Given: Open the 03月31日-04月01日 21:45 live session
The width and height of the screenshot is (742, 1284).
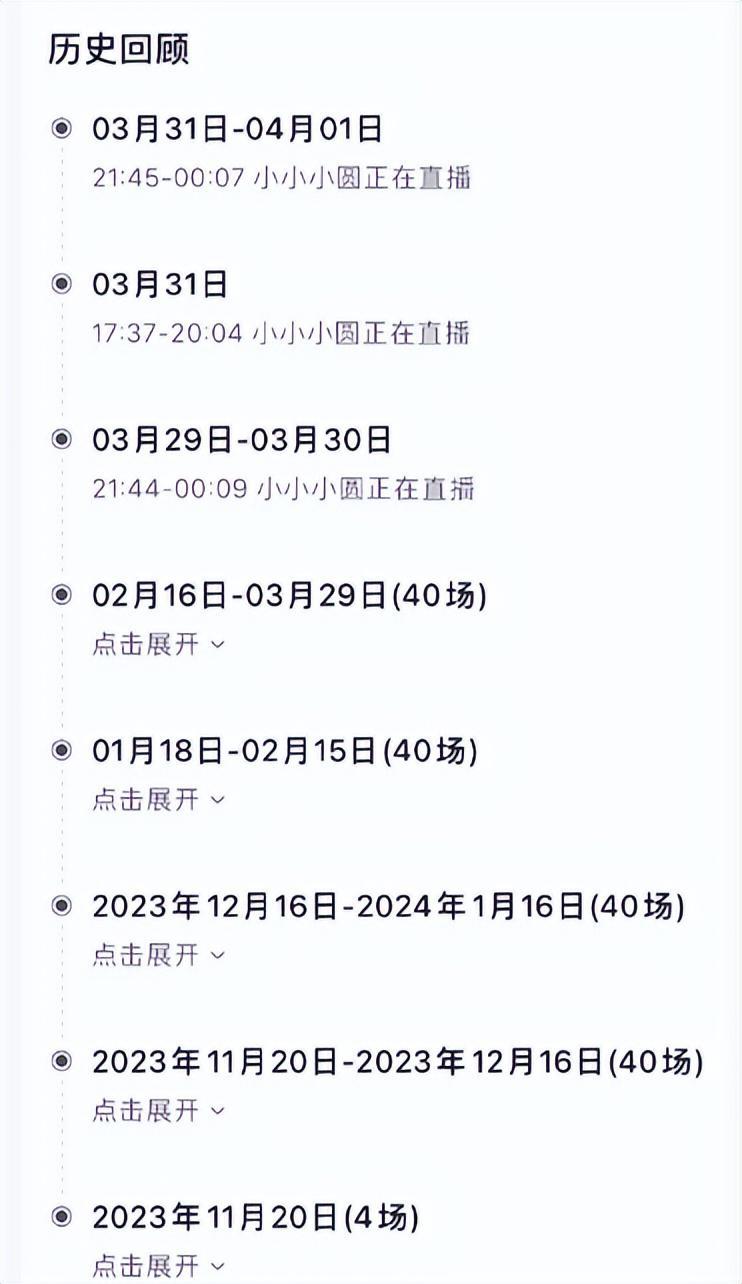Looking at the screenshot, I should [x=281, y=178].
